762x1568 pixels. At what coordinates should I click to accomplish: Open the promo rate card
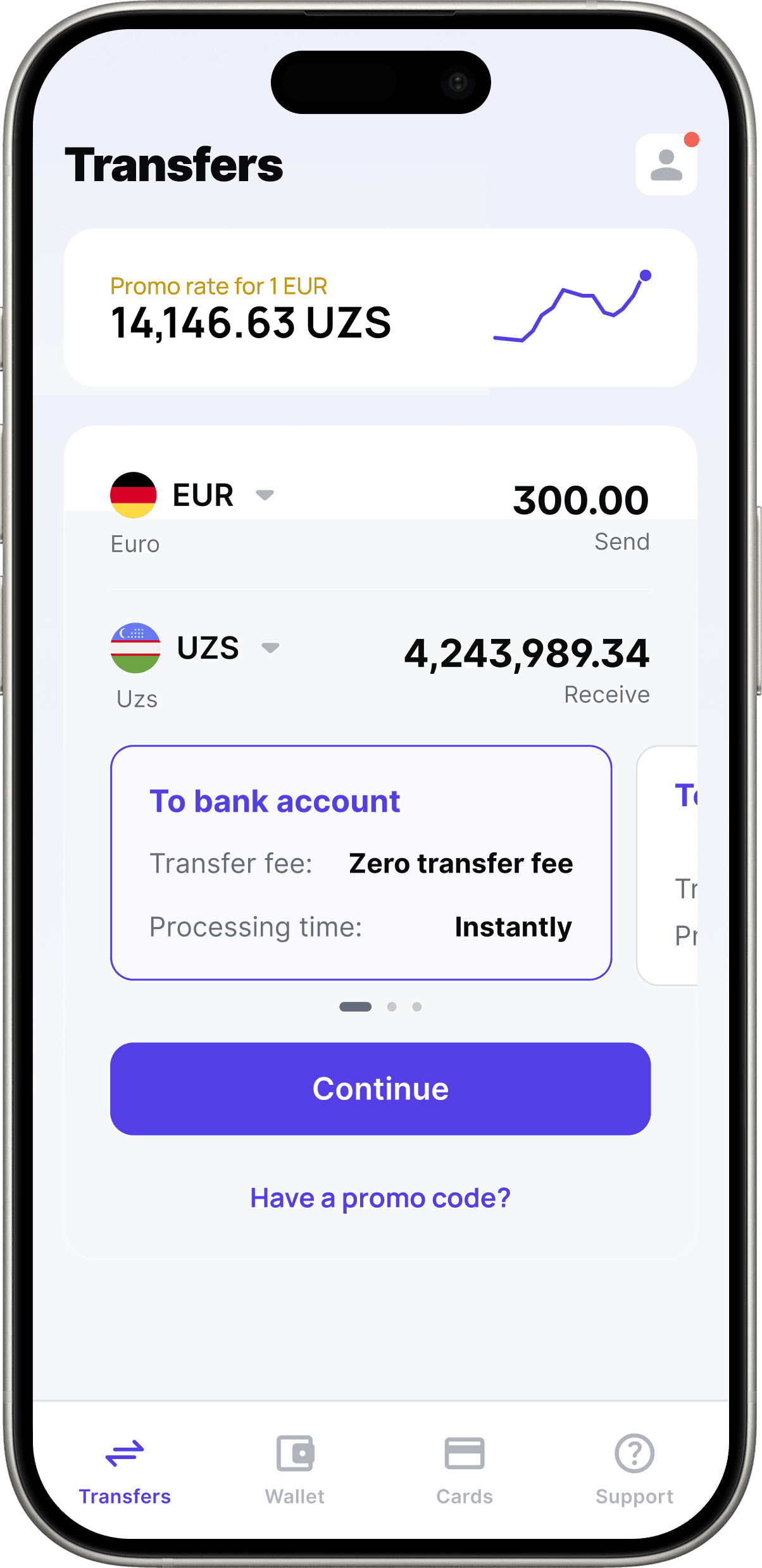(380, 308)
